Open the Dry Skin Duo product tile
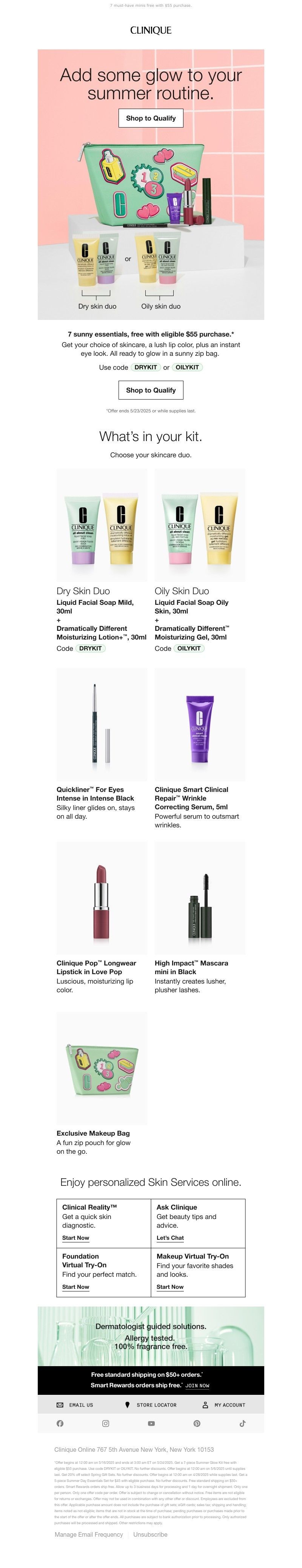The width and height of the screenshot is (302, 1568). pos(102,525)
